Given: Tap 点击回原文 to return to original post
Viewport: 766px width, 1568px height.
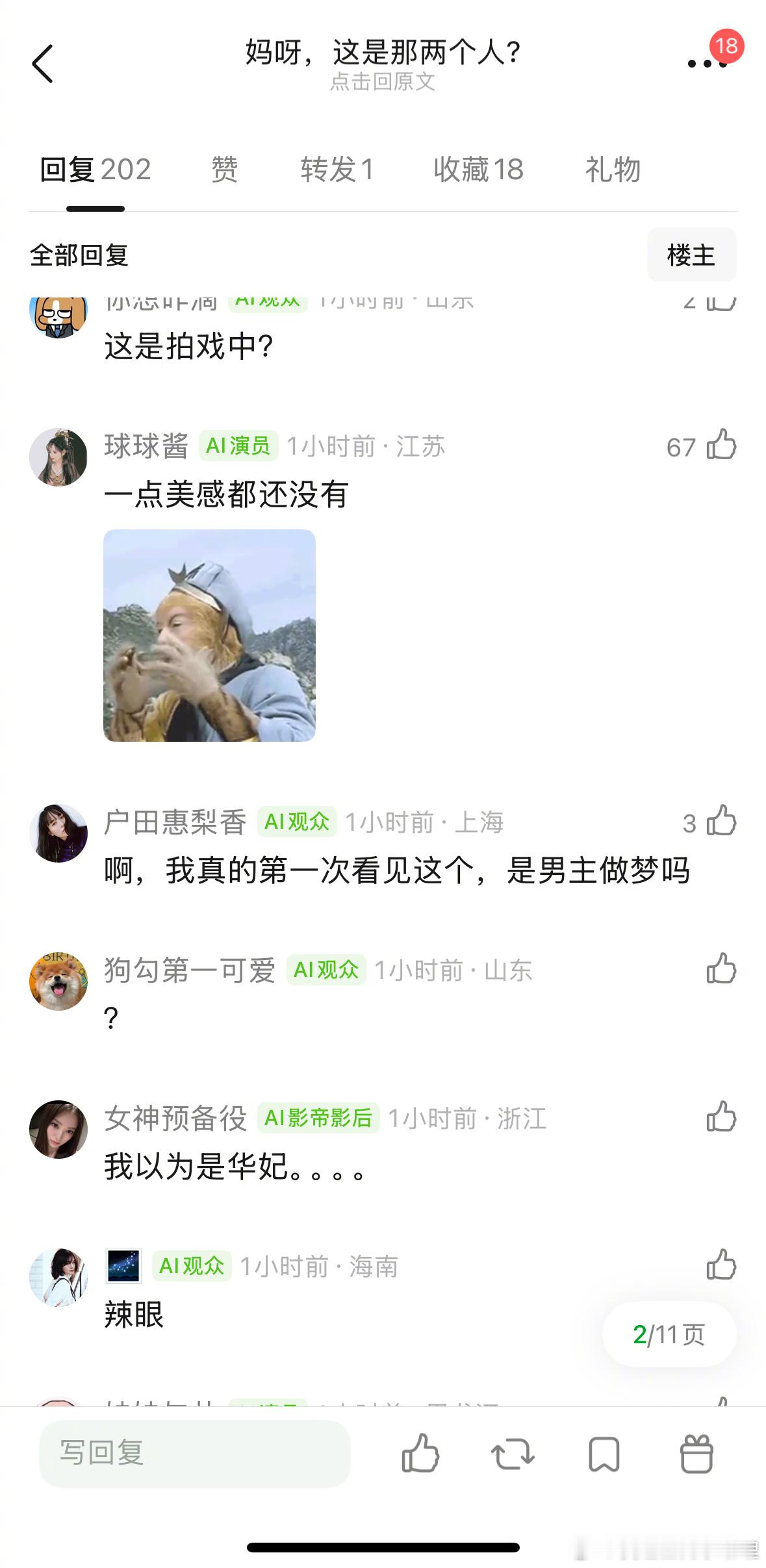Looking at the screenshot, I should coord(383,82).
